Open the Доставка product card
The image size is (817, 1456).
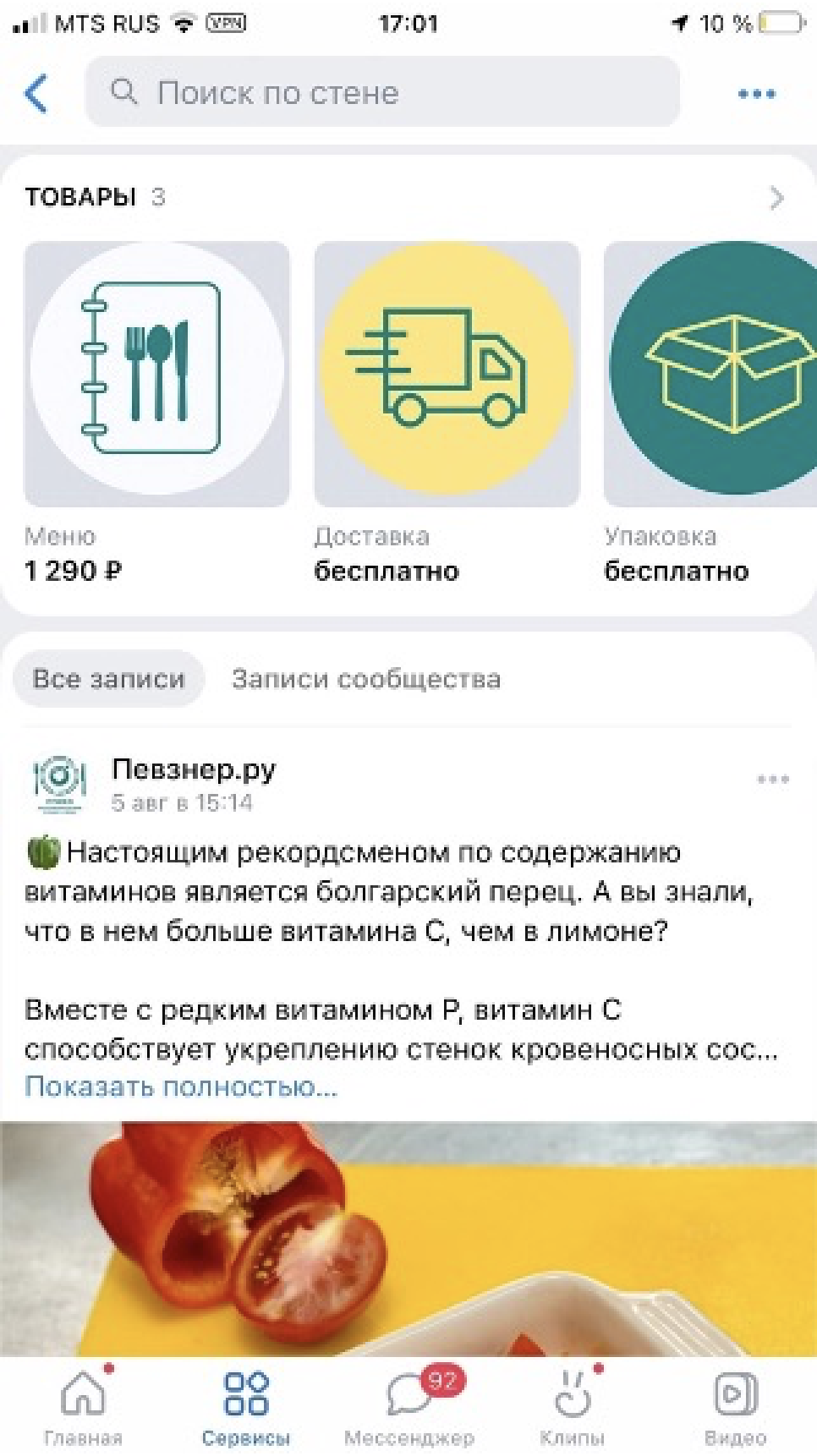(447, 375)
